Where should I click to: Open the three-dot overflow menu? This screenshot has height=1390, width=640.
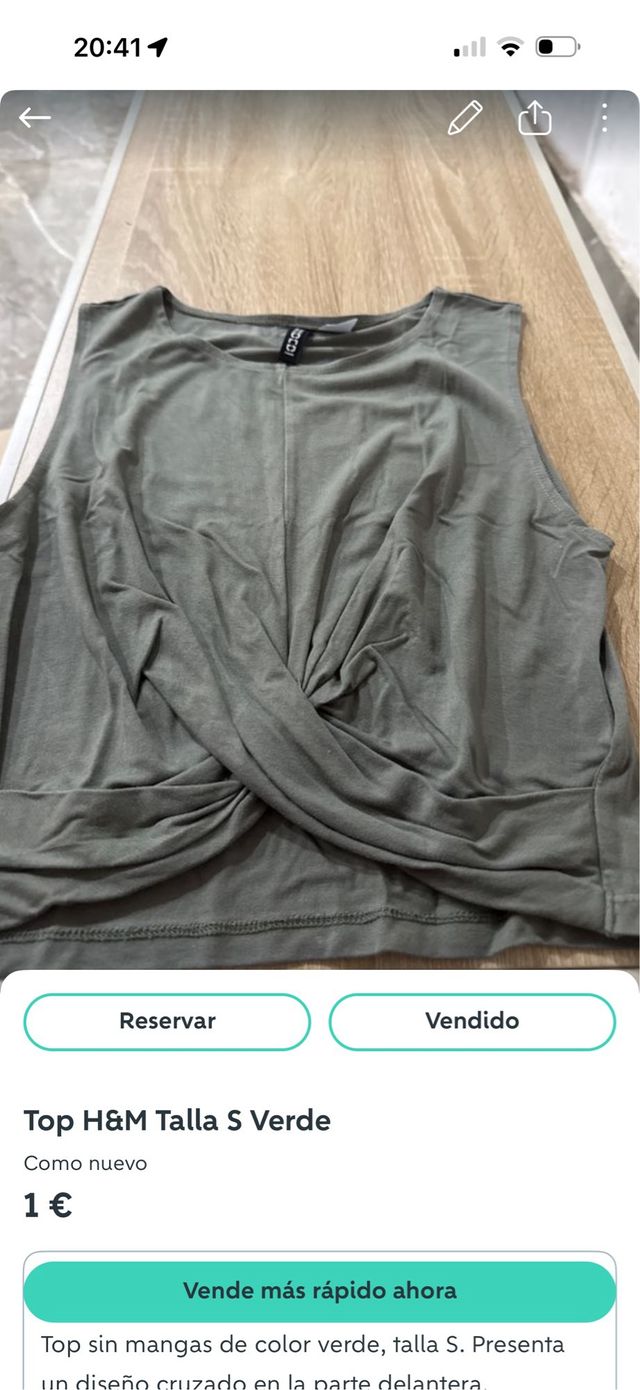(604, 118)
